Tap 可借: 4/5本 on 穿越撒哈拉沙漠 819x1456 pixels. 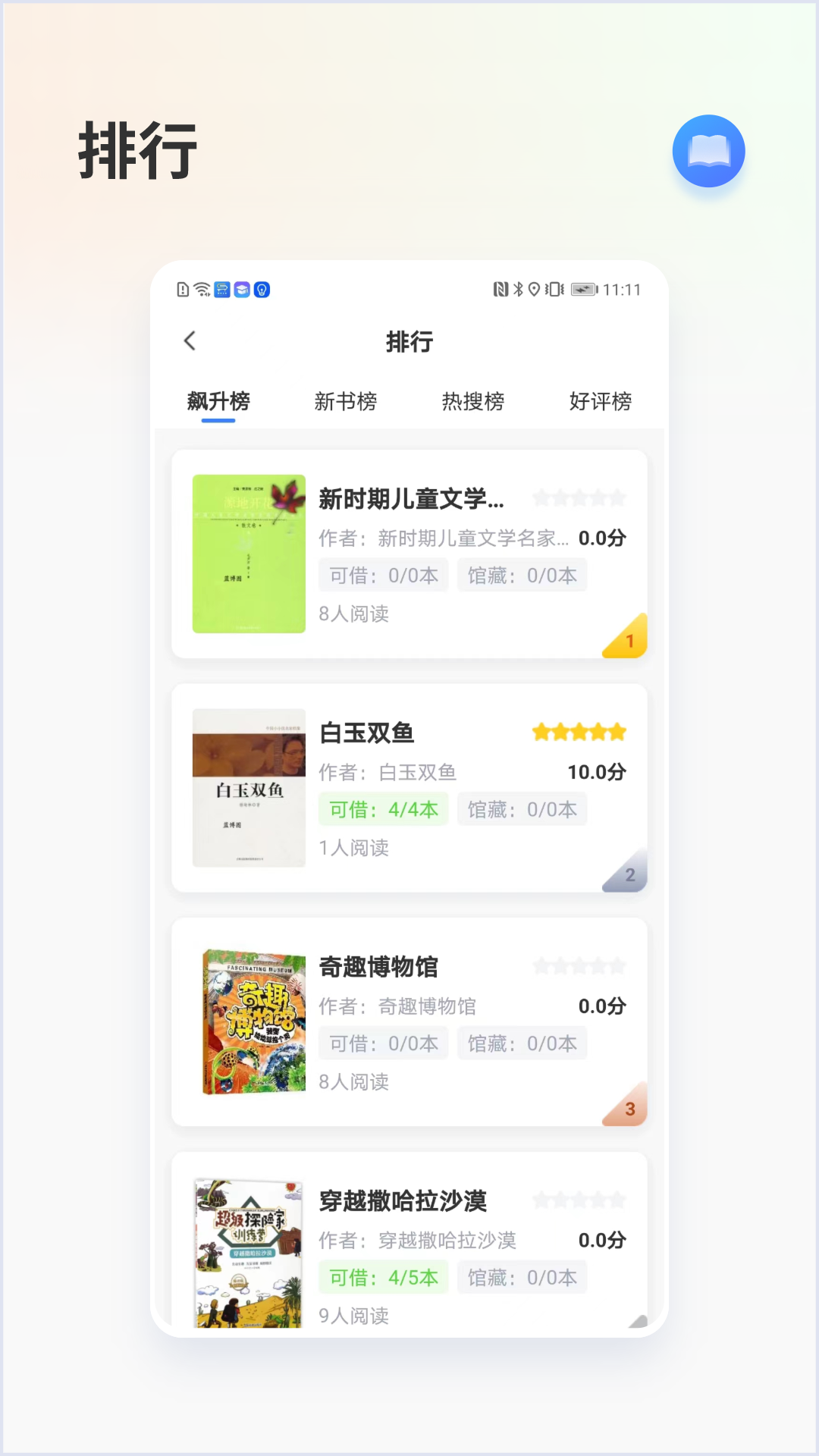[383, 1277]
